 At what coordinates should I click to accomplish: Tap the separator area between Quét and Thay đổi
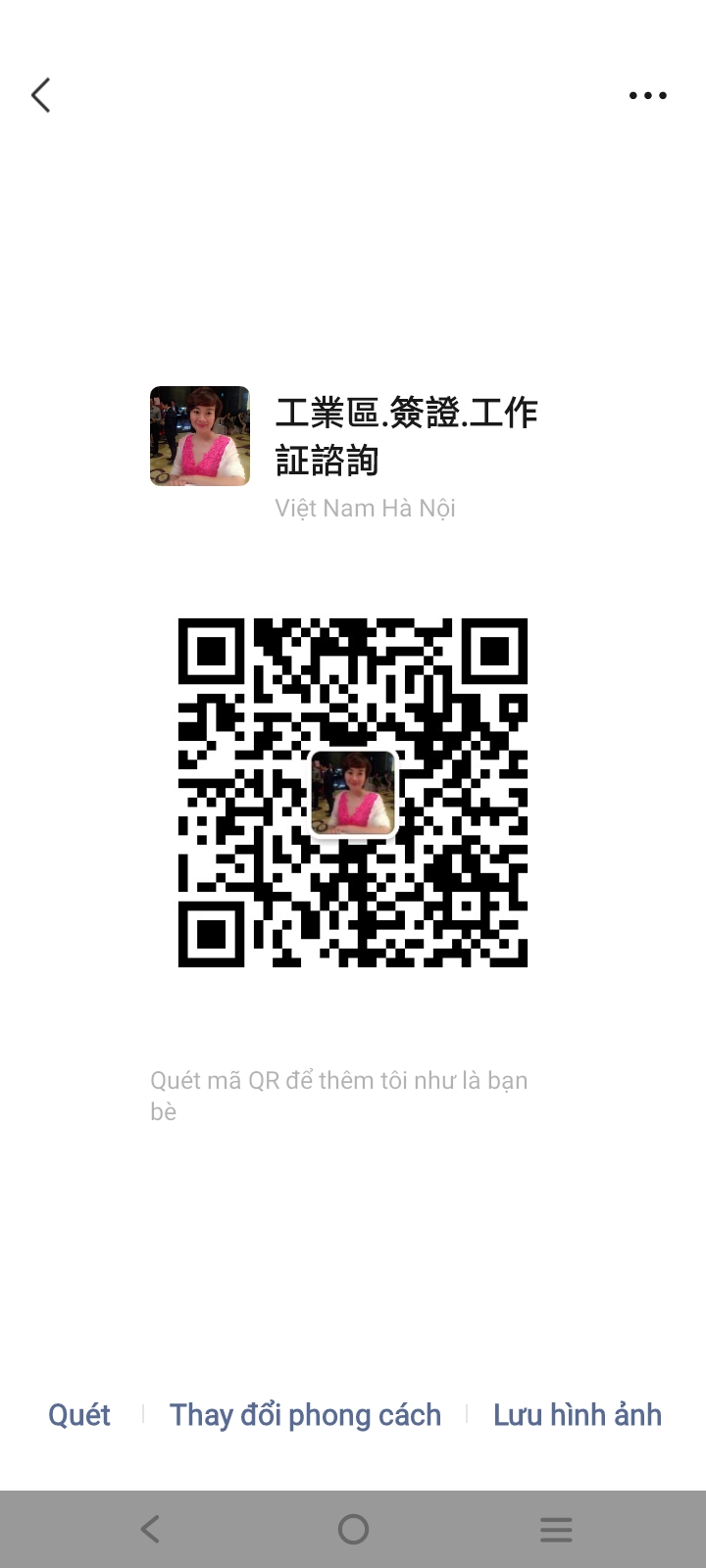point(143,1414)
